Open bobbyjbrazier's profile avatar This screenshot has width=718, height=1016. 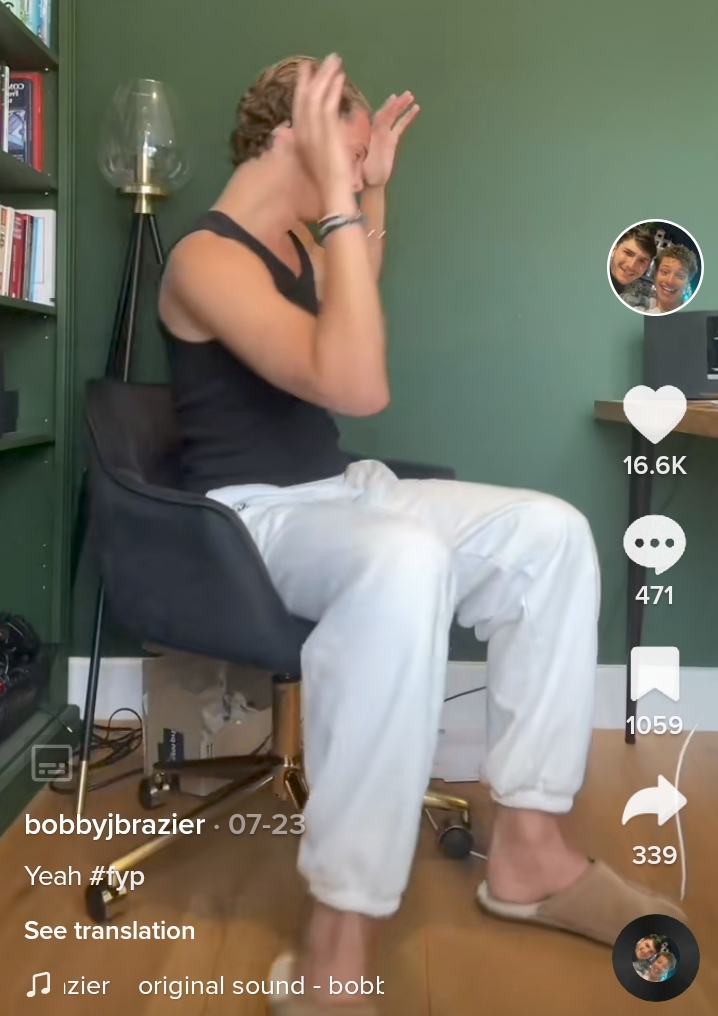point(655,267)
